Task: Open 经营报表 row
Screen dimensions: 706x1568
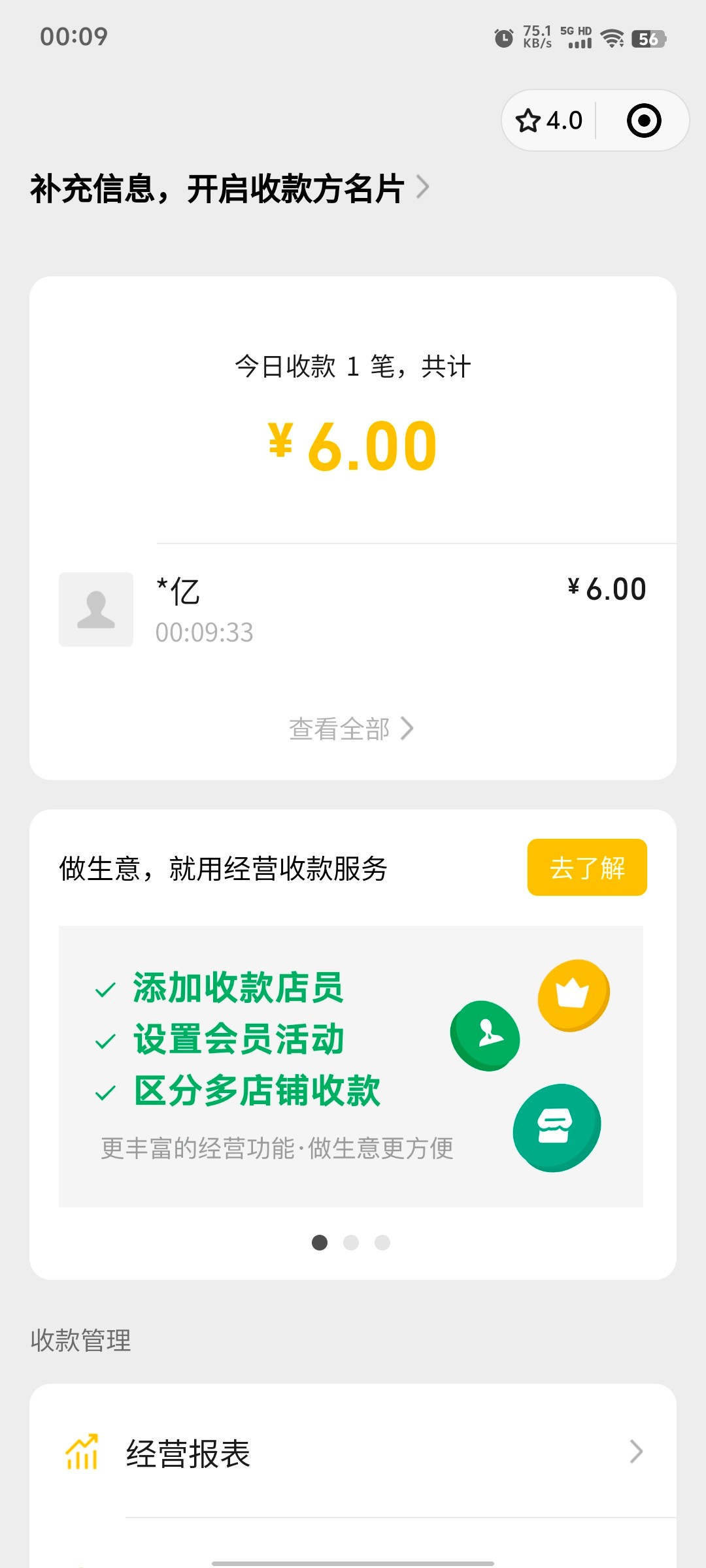Action: click(353, 1452)
